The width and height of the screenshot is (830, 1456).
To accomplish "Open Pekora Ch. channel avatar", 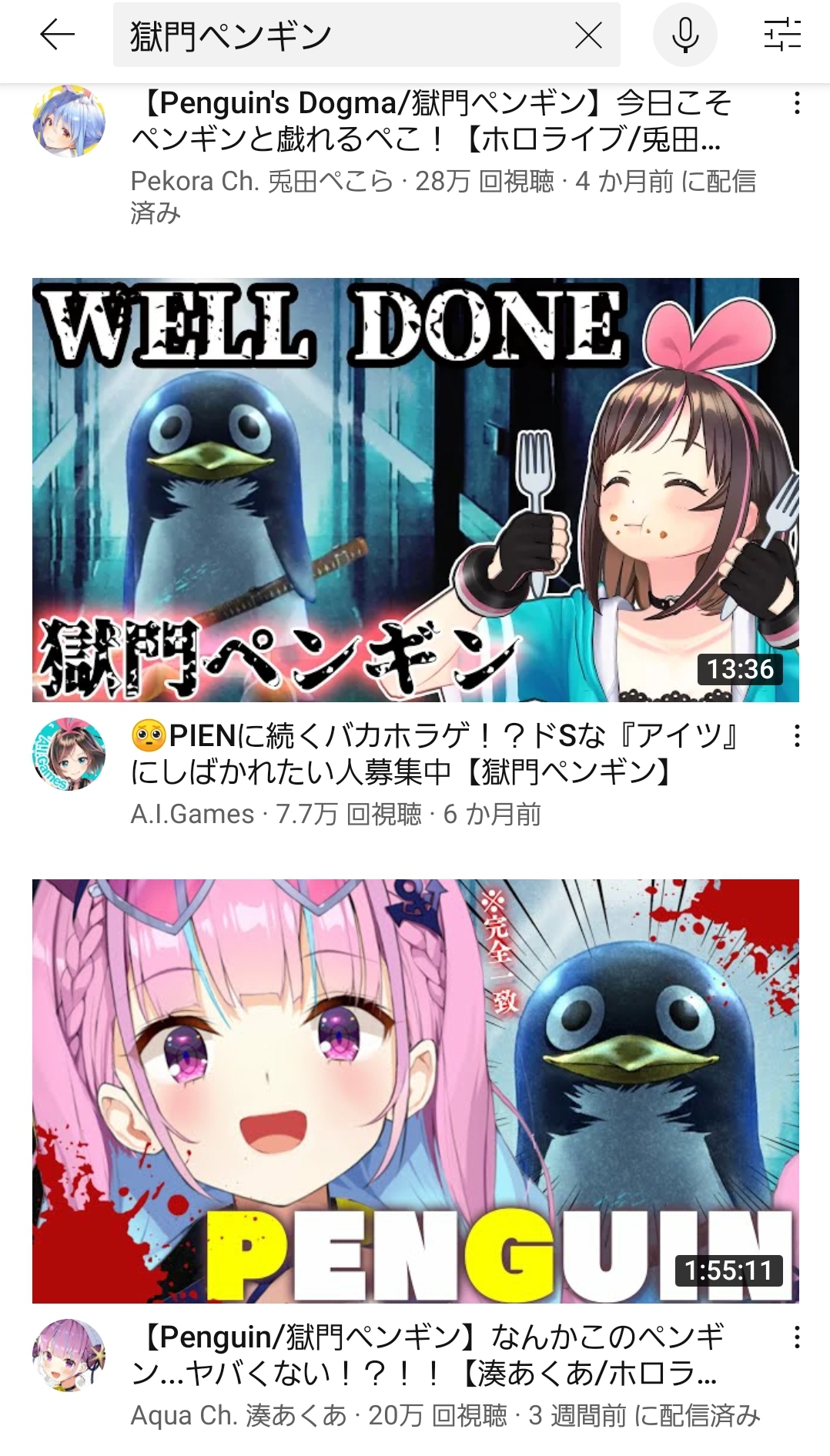I will tap(69, 121).
